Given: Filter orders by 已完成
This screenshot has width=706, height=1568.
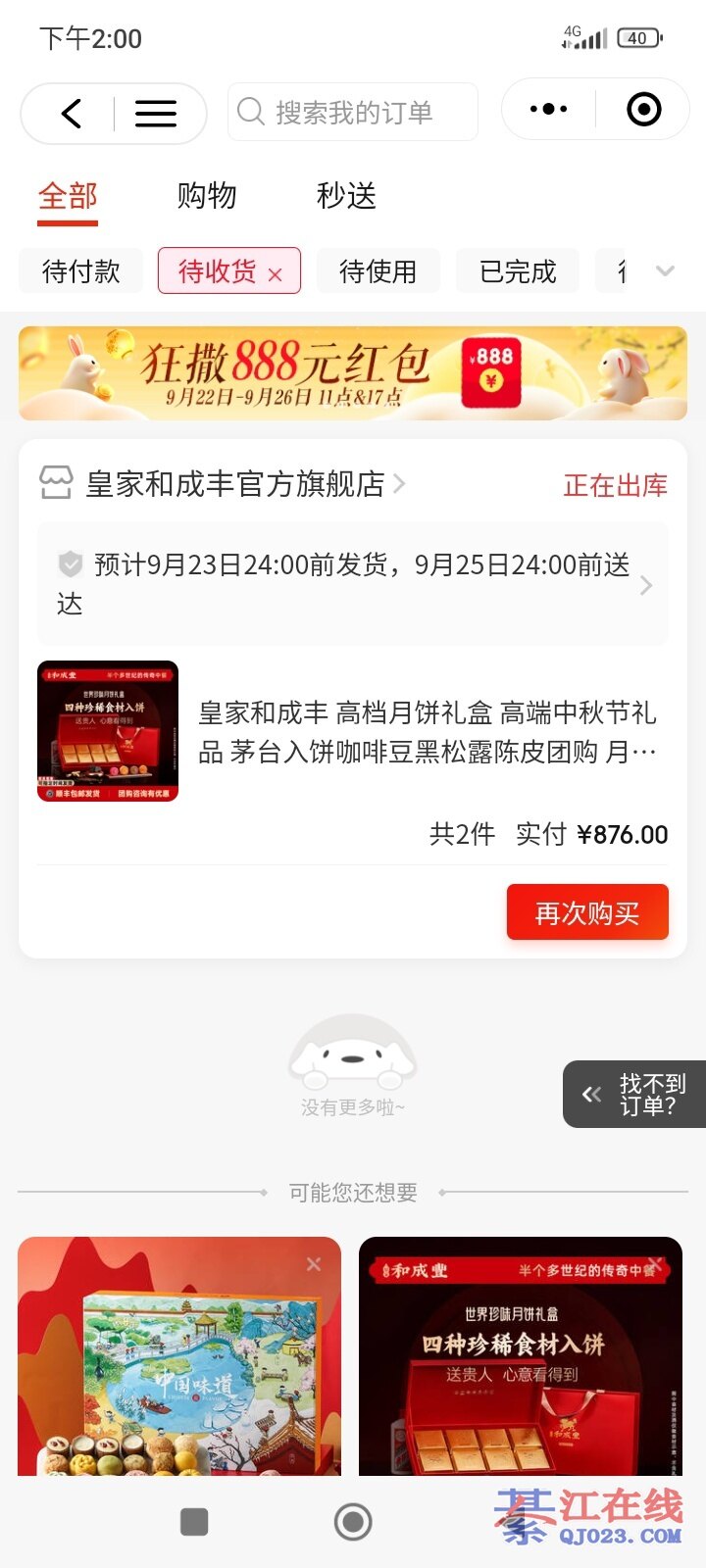Looking at the screenshot, I should coord(518,271).
